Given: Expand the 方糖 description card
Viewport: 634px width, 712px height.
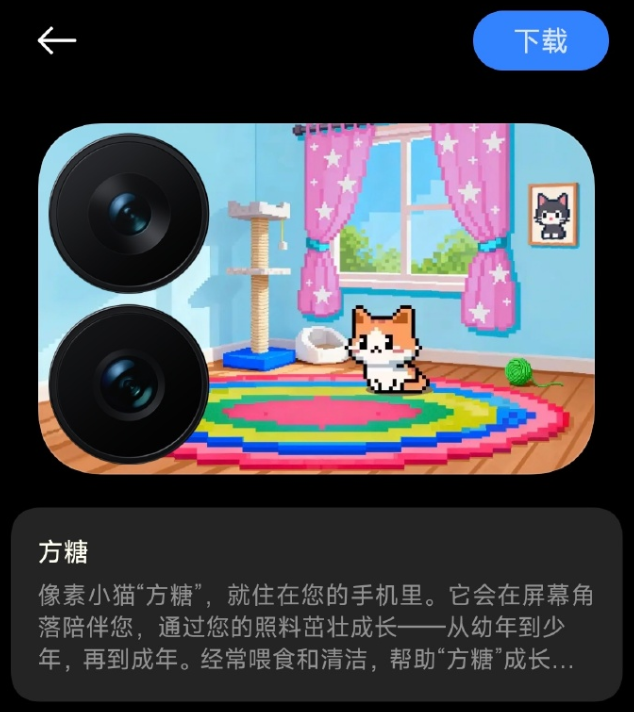Looking at the screenshot, I should coord(316,606).
